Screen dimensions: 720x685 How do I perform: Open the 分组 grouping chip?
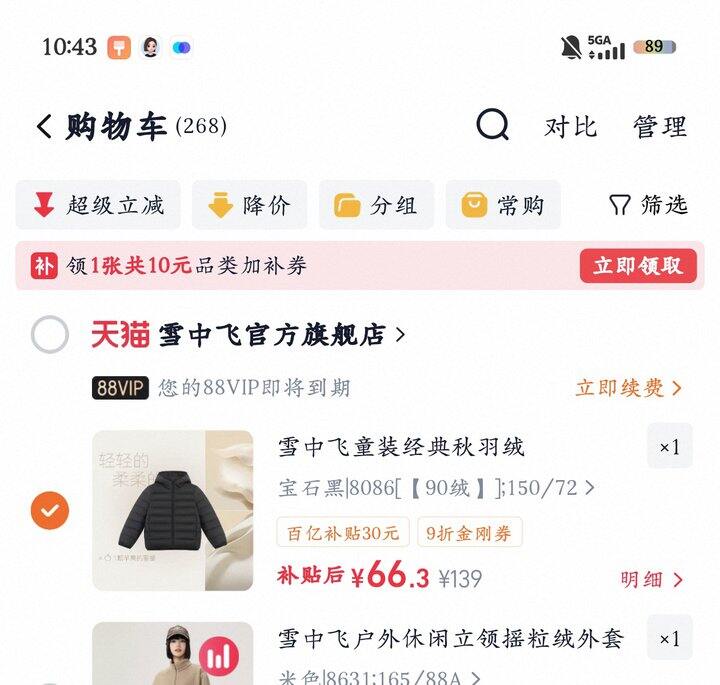click(377, 205)
